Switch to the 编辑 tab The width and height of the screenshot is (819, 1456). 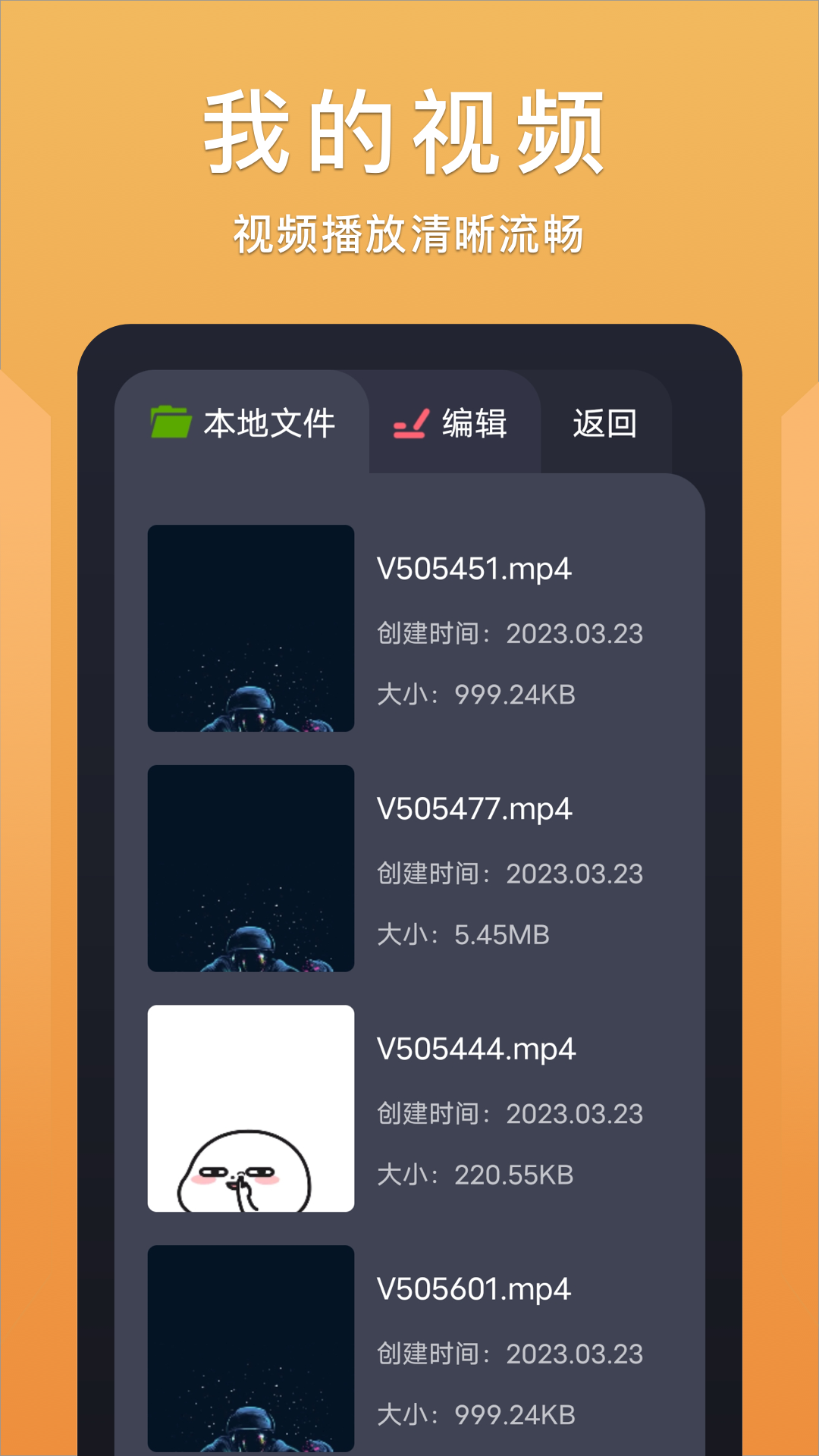tap(453, 425)
